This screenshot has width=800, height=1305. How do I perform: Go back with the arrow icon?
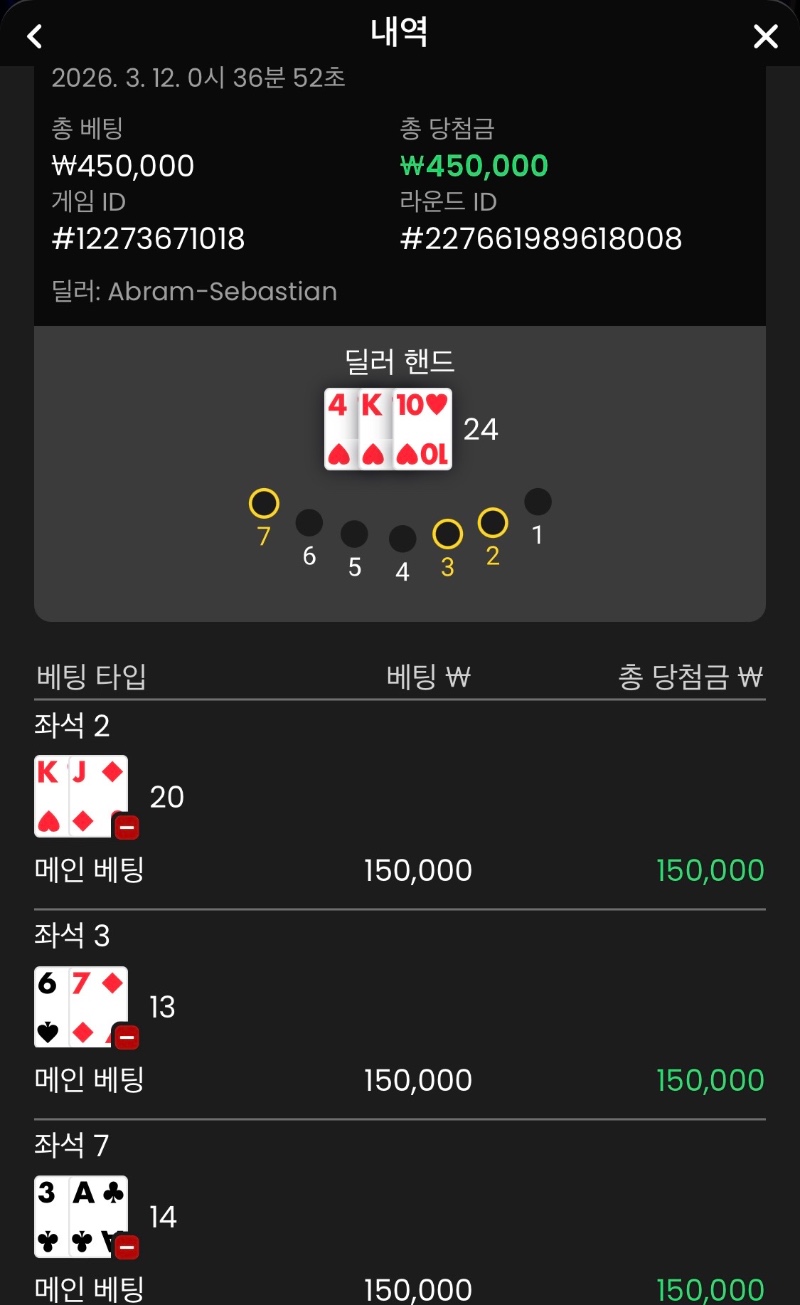pyautogui.click(x=35, y=37)
